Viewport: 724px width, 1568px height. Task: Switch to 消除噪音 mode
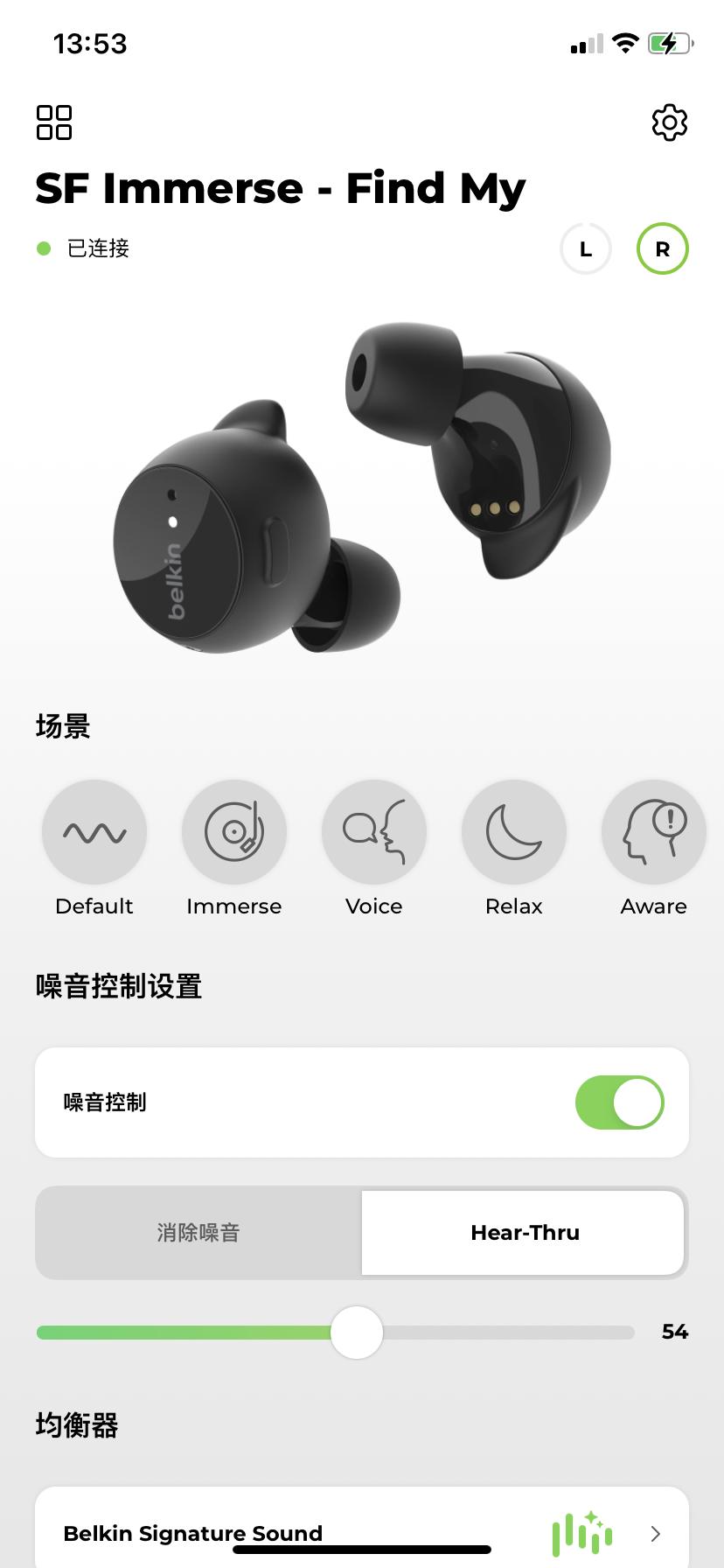click(196, 1232)
